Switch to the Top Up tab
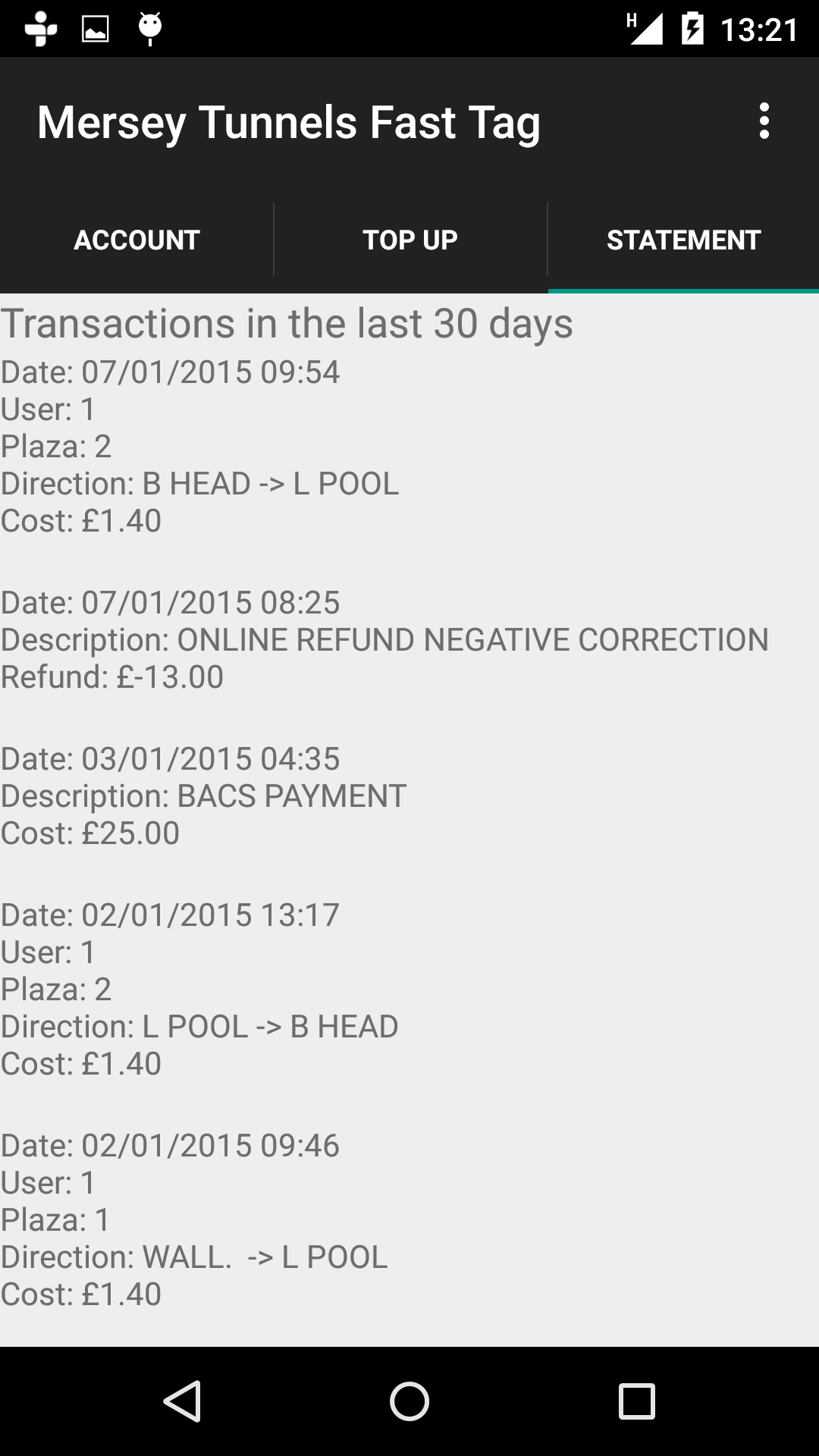 (x=410, y=240)
